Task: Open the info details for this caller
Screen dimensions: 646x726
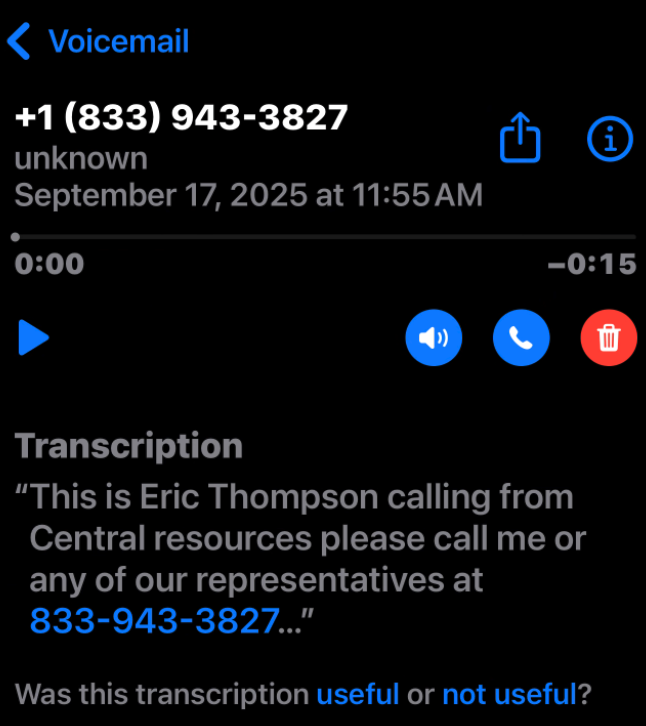Action: click(610, 140)
